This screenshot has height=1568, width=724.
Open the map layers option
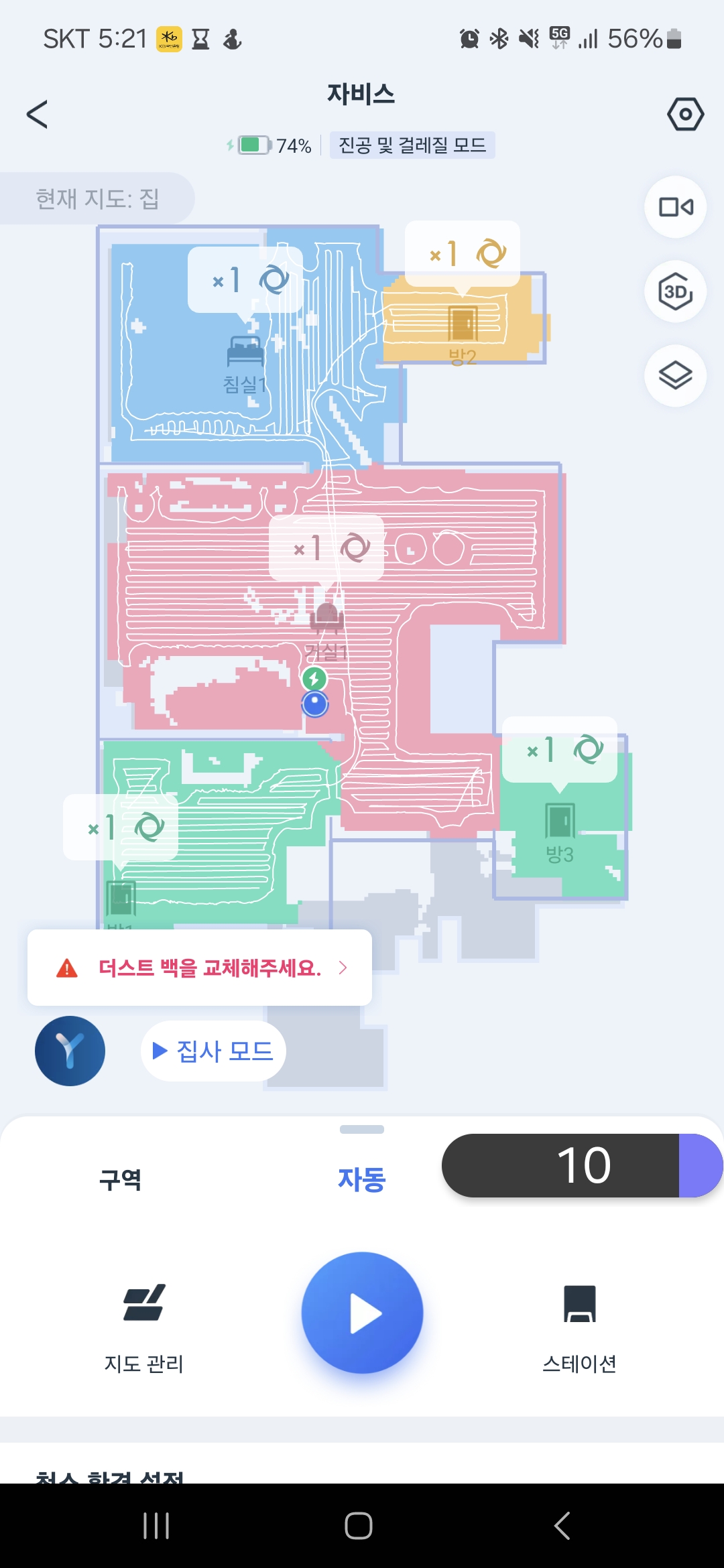coord(675,375)
